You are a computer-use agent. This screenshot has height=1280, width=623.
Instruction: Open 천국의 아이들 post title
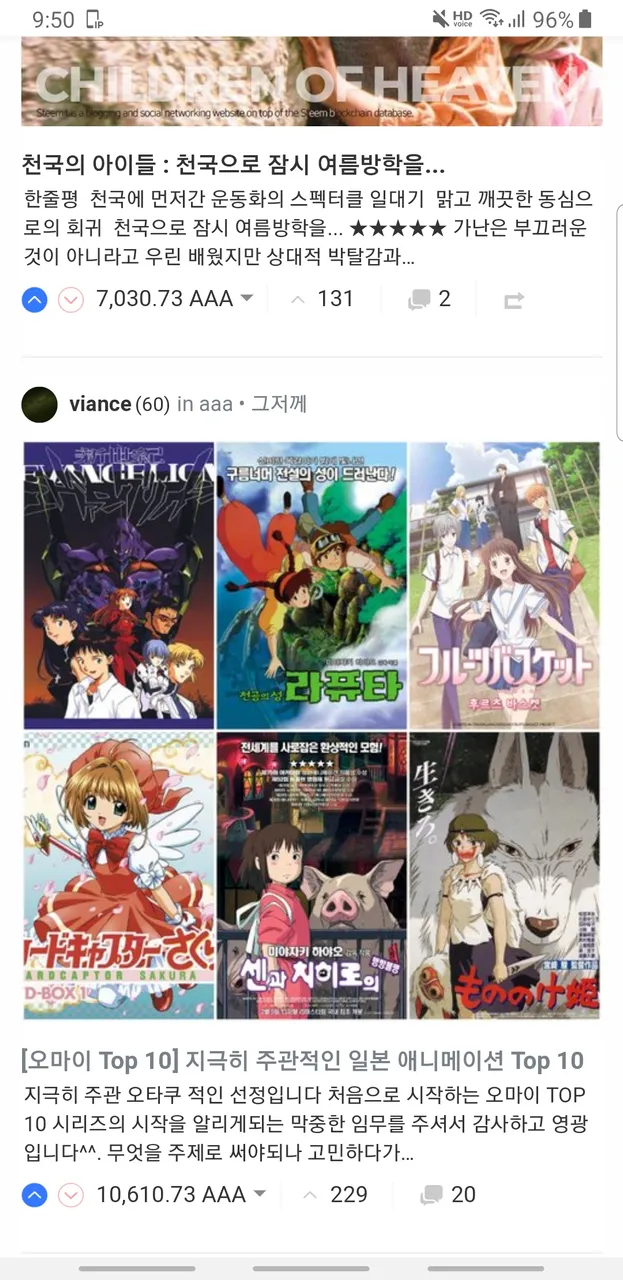tap(233, 164)
